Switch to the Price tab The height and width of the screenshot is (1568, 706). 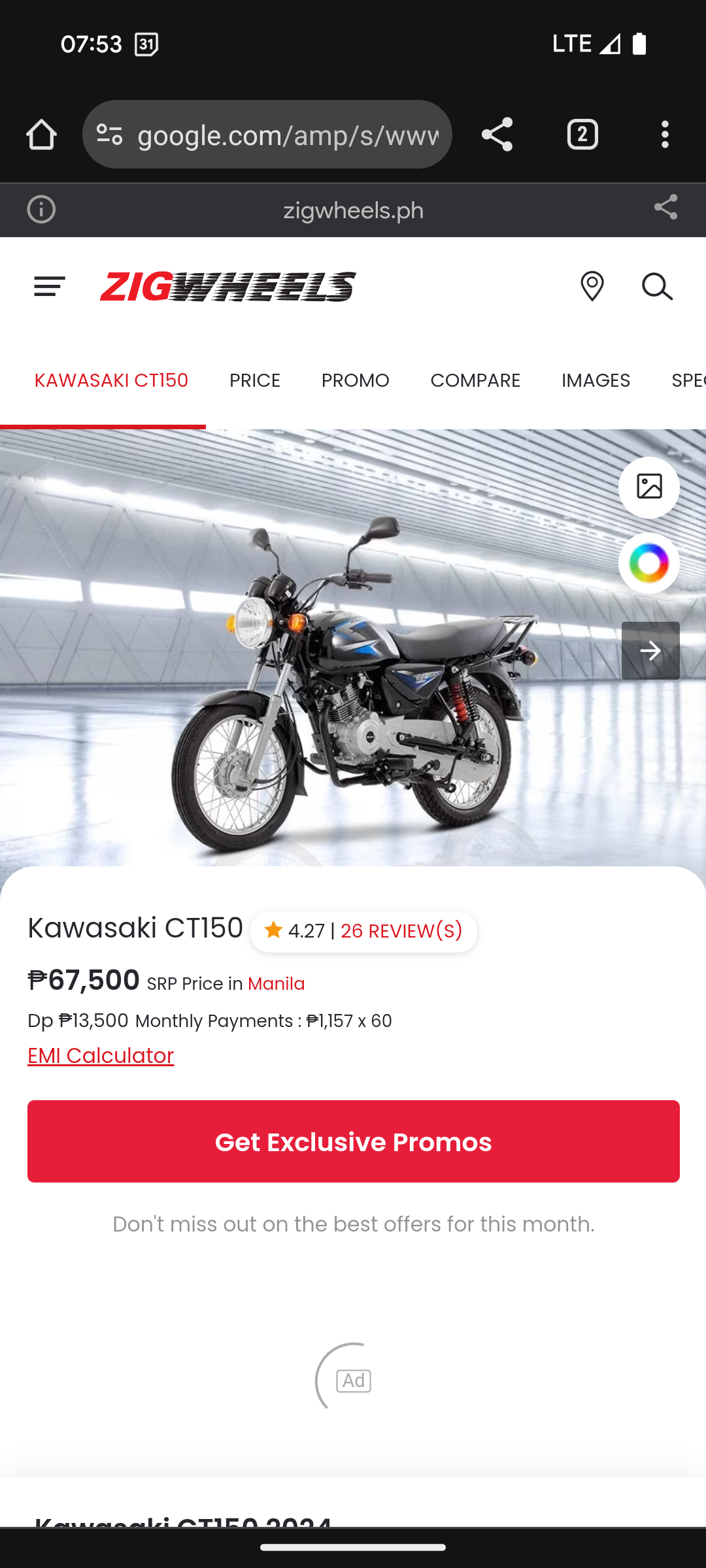tap(255, 380)
